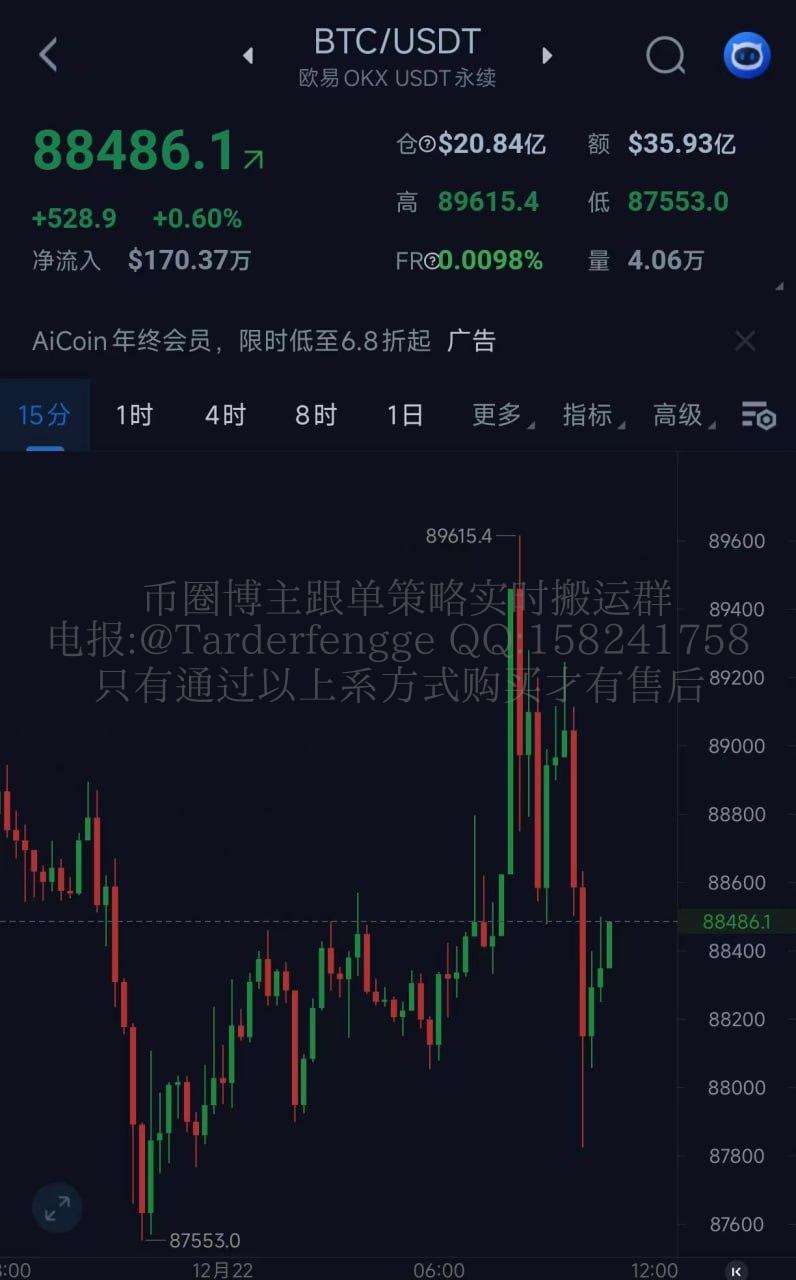Go back using the top-left arrow
Viewport: 796px width, 1280px height.
click(47, 55)
